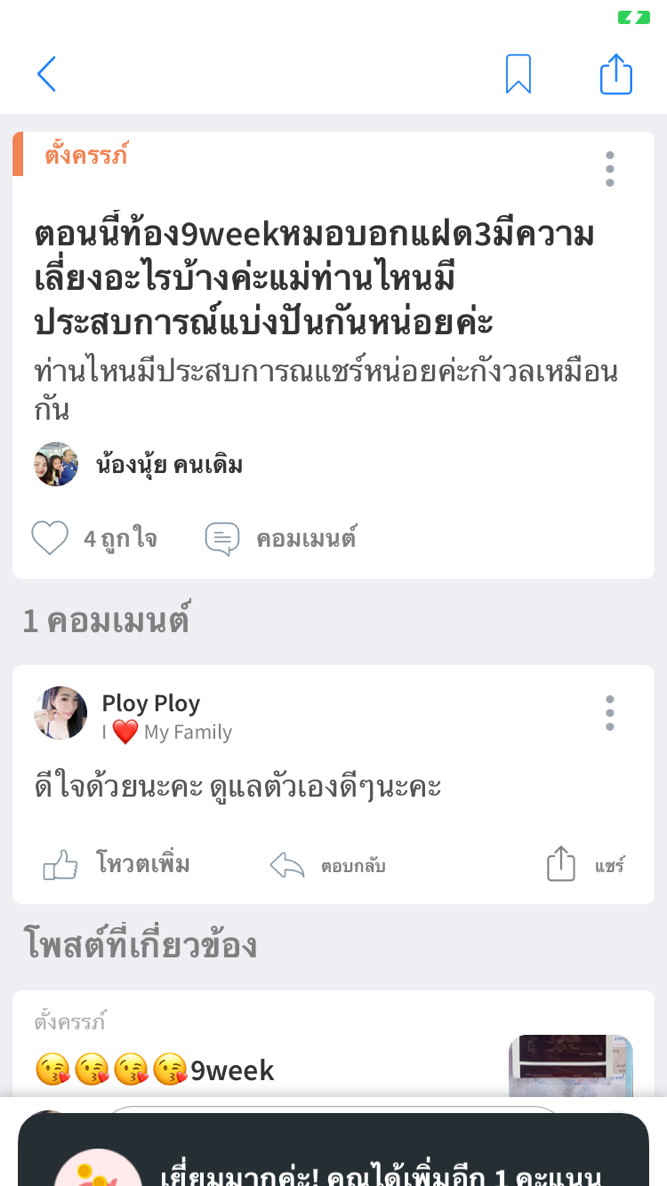Share Ploy Ploy's comment with แชร์
Screen dimensions: 667x1186
click(586, 865)
